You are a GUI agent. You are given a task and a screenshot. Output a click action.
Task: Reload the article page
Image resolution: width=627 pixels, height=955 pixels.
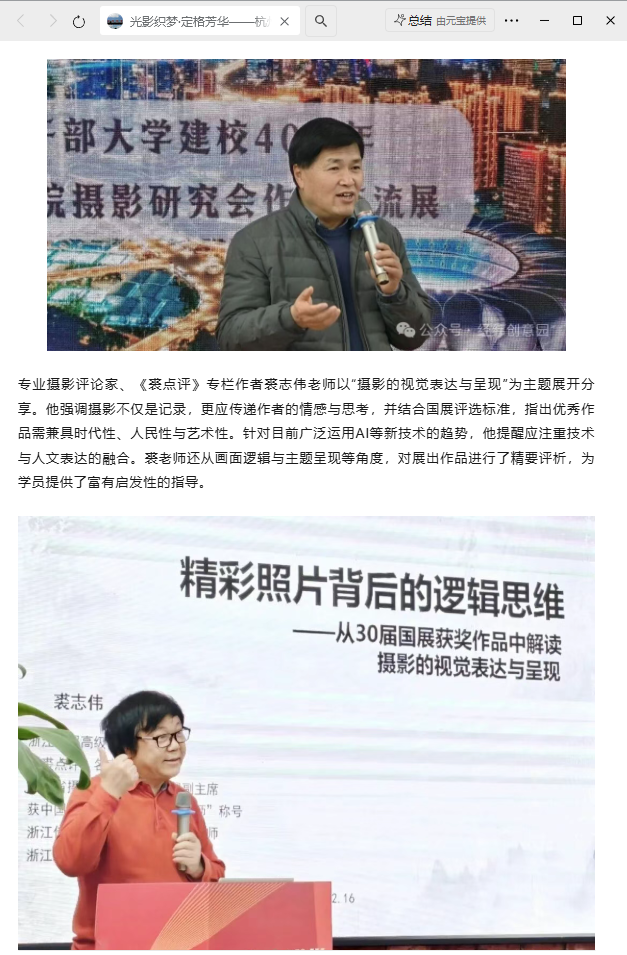(79, 20)
